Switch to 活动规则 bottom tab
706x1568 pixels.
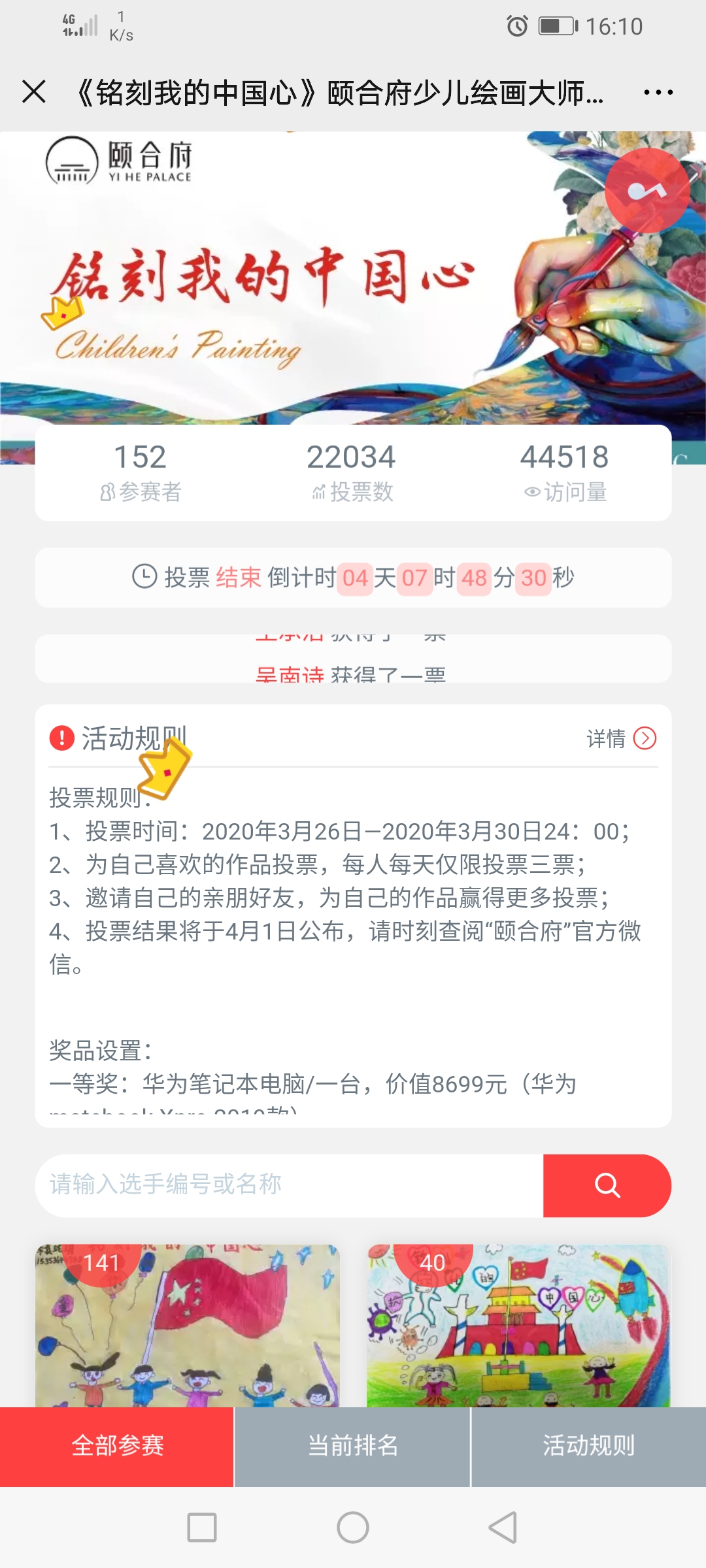click(x=588, y=1446)
